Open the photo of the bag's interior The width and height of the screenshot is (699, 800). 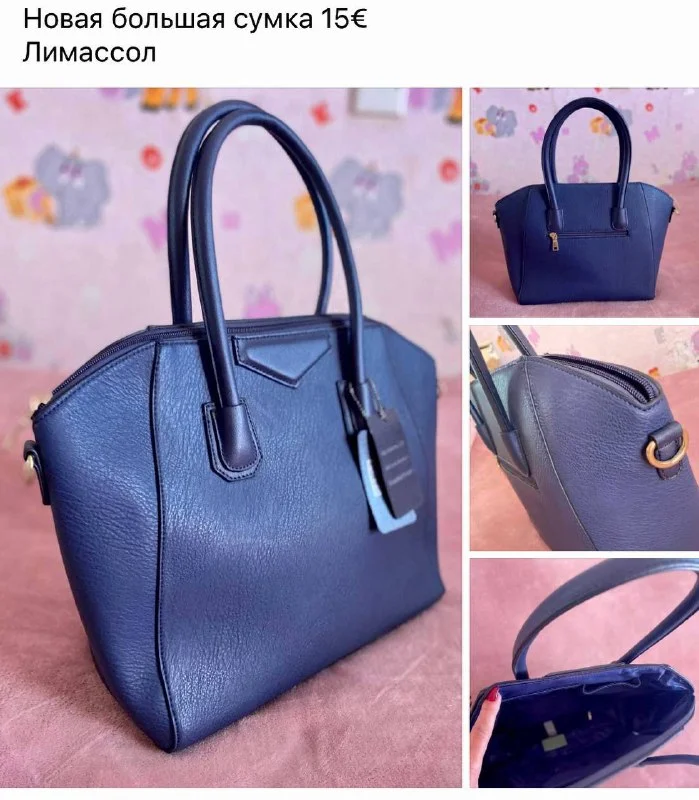pos(584,673)
